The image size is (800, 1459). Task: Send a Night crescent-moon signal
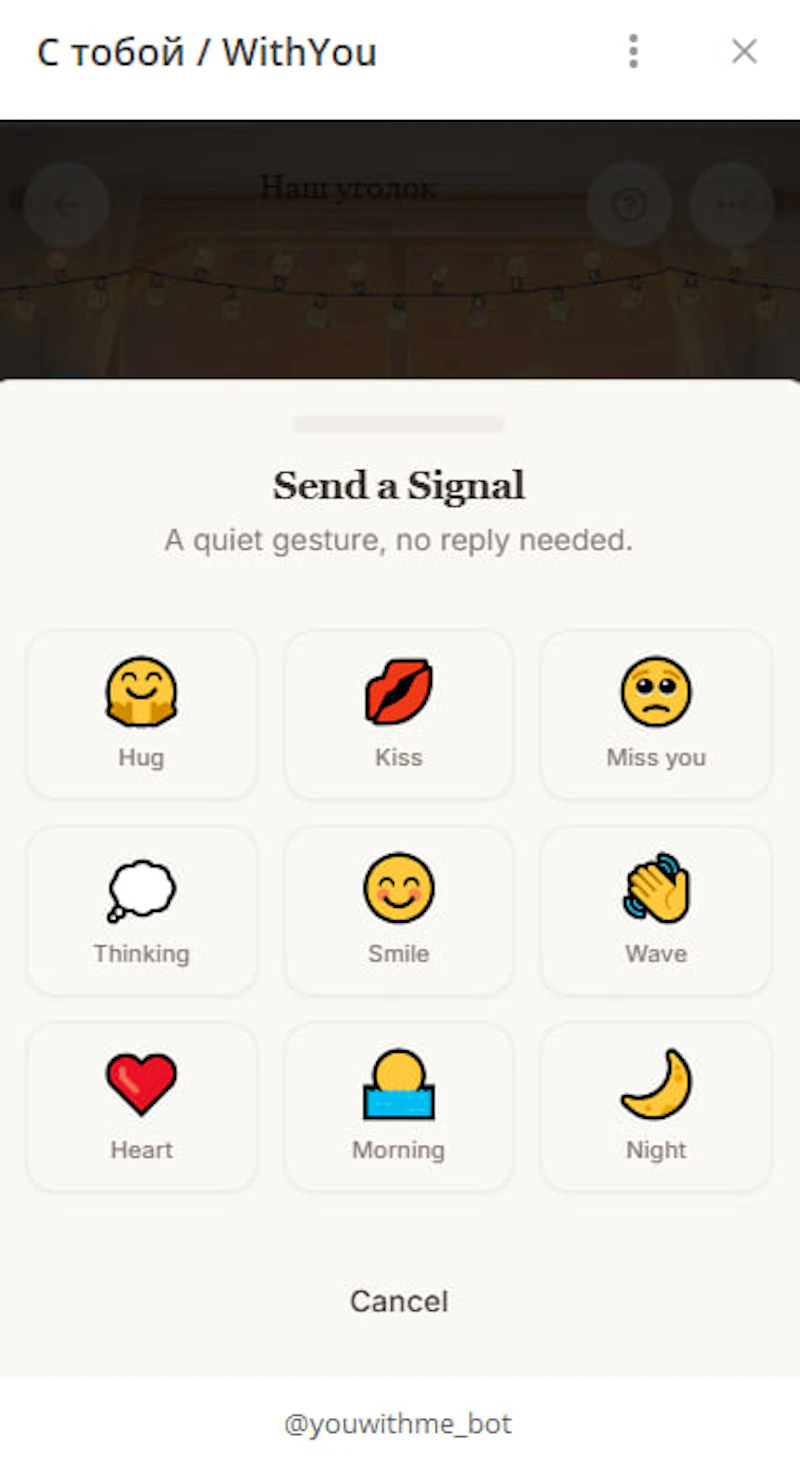coord(655,1104)
